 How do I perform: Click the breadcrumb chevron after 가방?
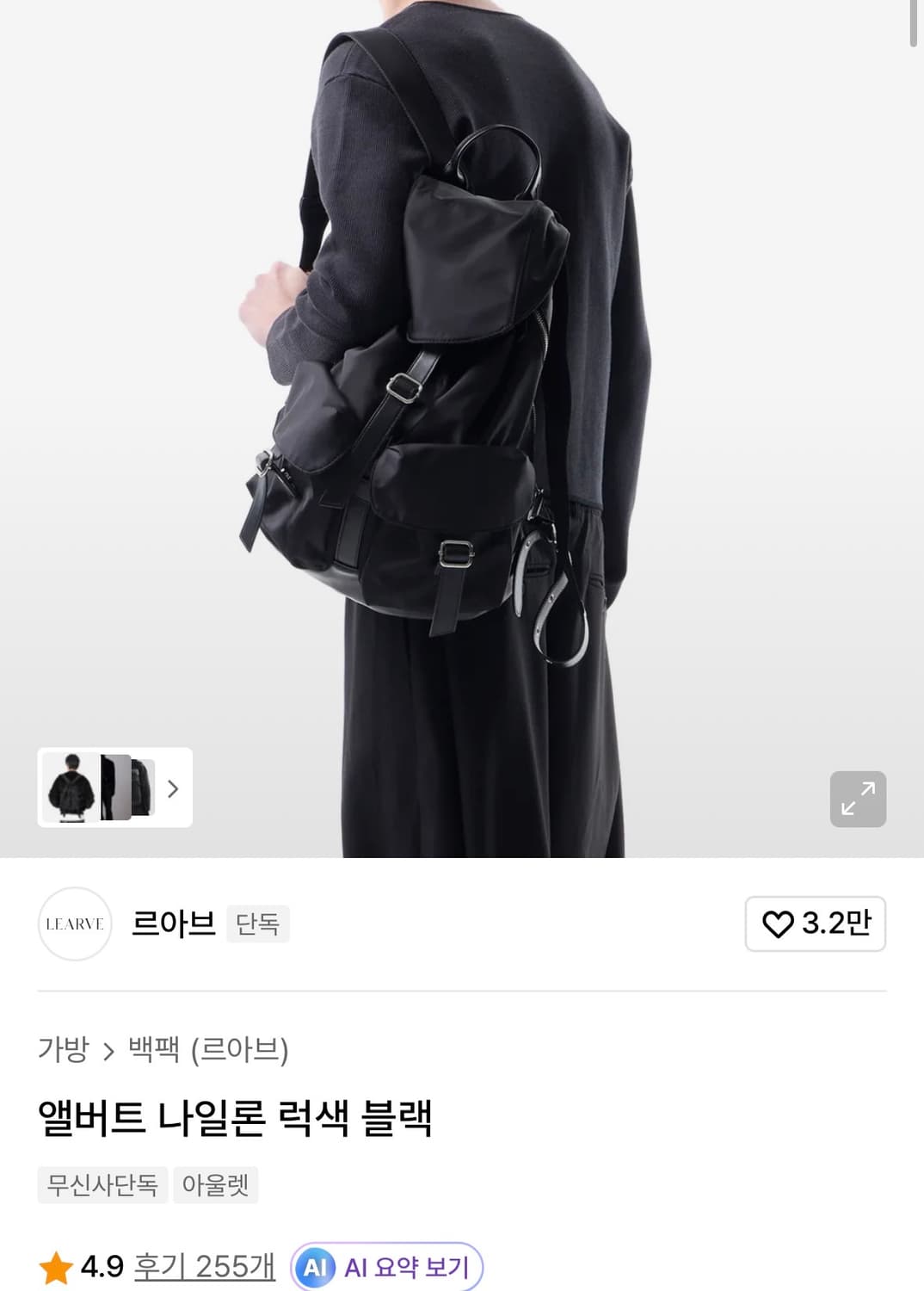pyautogui.click(x=108, y=1048)
